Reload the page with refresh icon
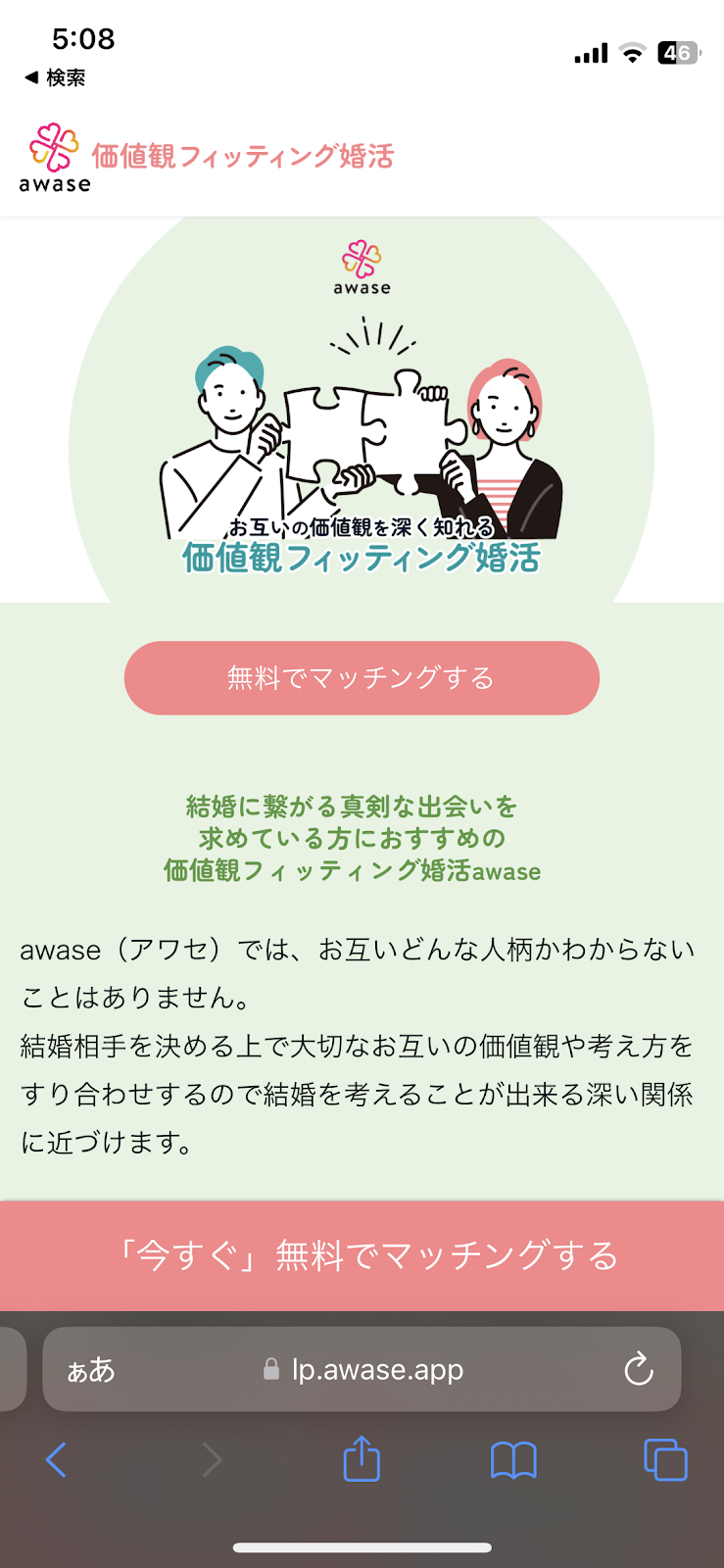This screenshot has height=1568, width=724. 639,1369
